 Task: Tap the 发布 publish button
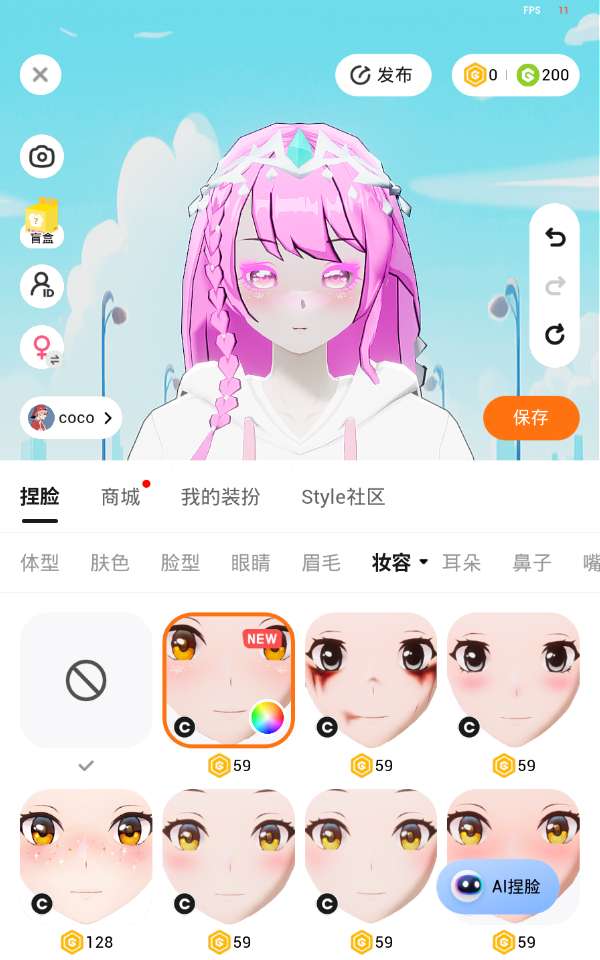pos(382,75)
